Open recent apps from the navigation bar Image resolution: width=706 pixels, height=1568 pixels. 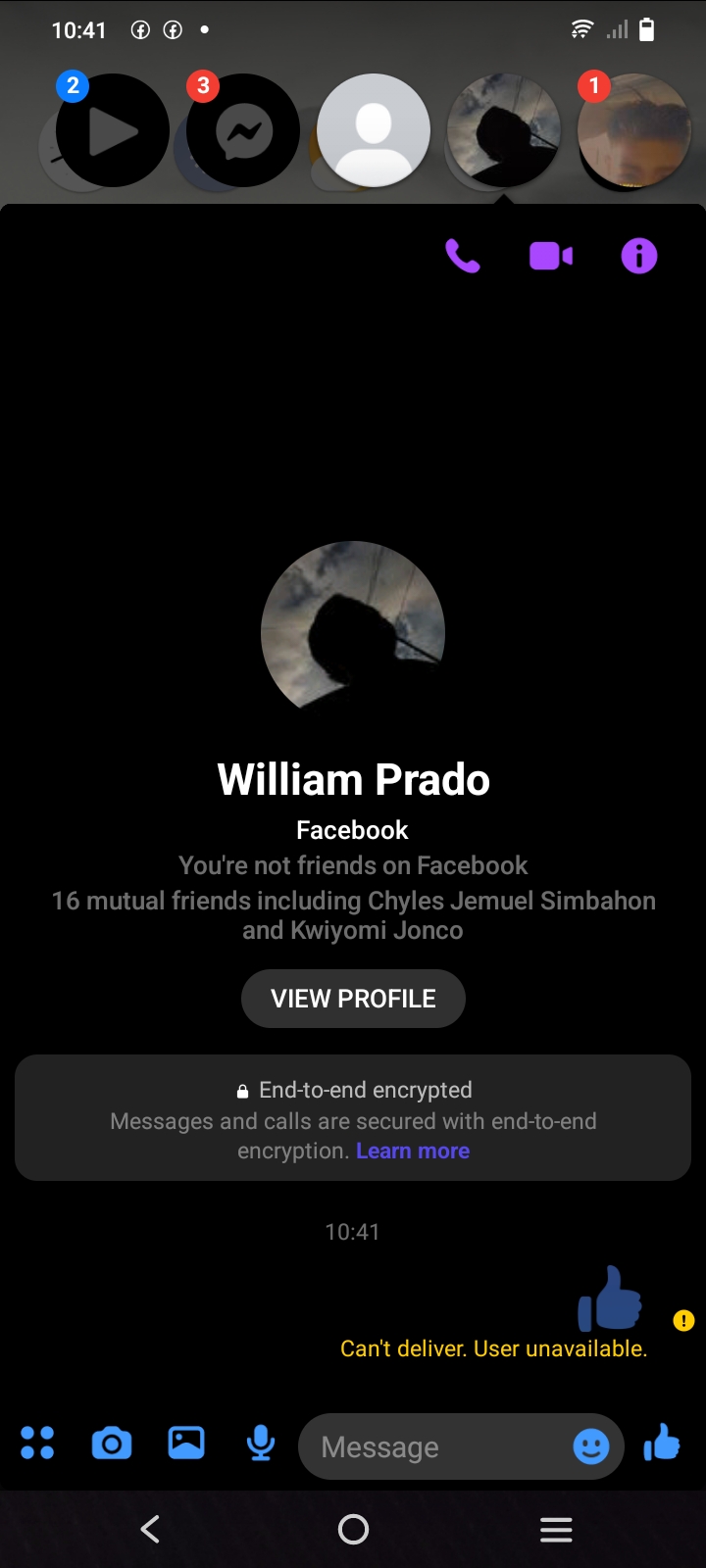[x=556, y=1529]
